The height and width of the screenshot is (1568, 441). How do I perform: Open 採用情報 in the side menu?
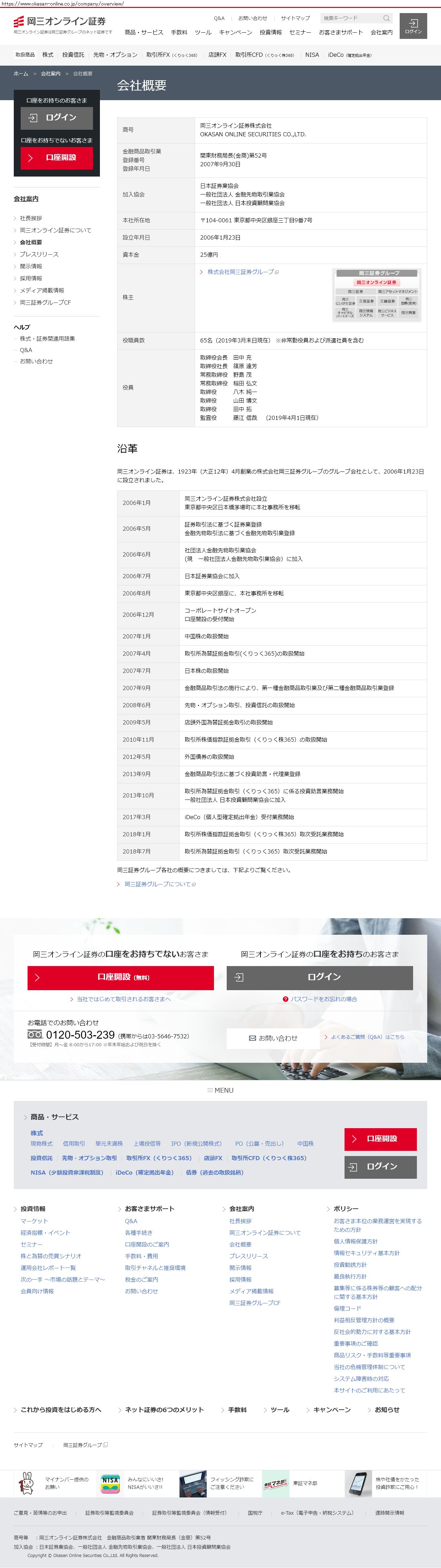(30, 278)
